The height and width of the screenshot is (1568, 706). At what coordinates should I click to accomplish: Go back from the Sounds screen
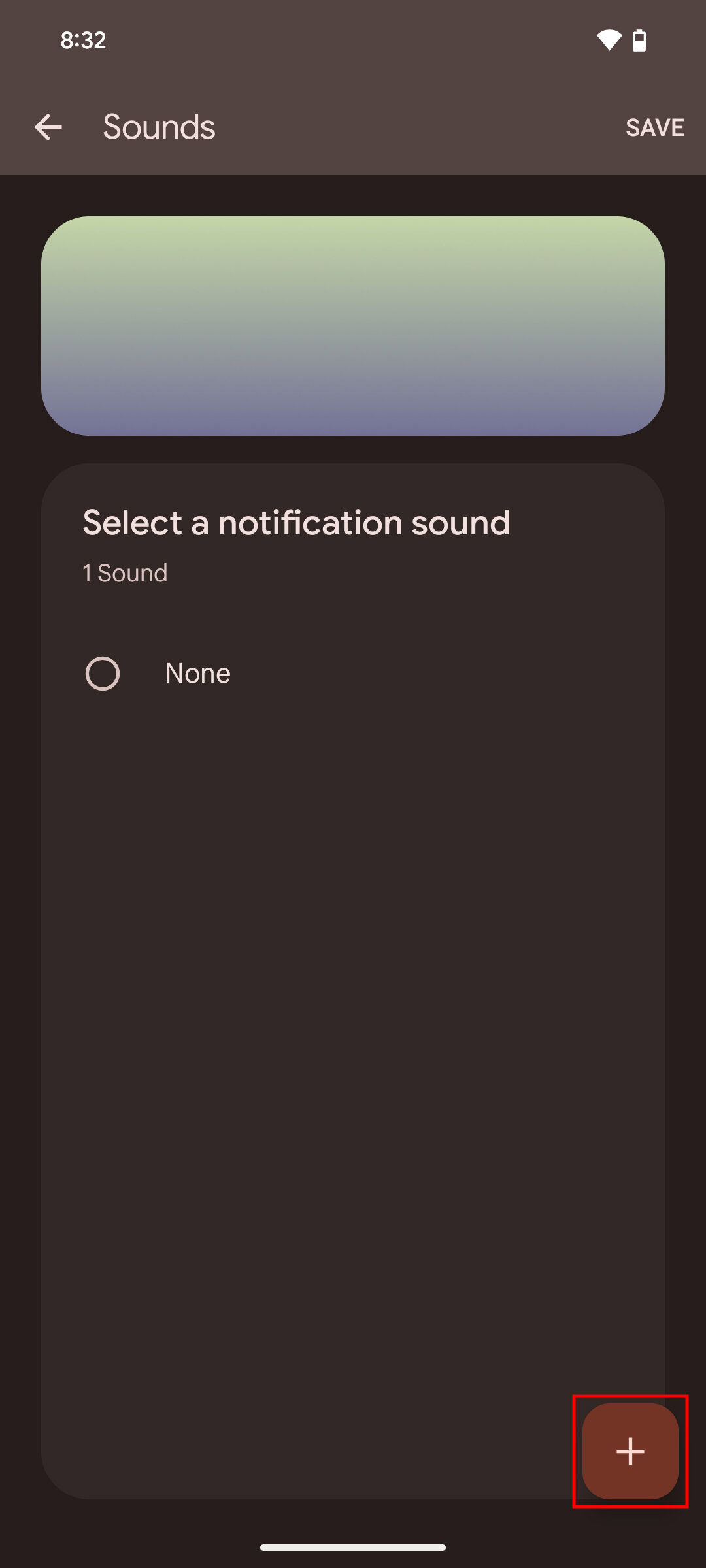click(x=48, y=127)
